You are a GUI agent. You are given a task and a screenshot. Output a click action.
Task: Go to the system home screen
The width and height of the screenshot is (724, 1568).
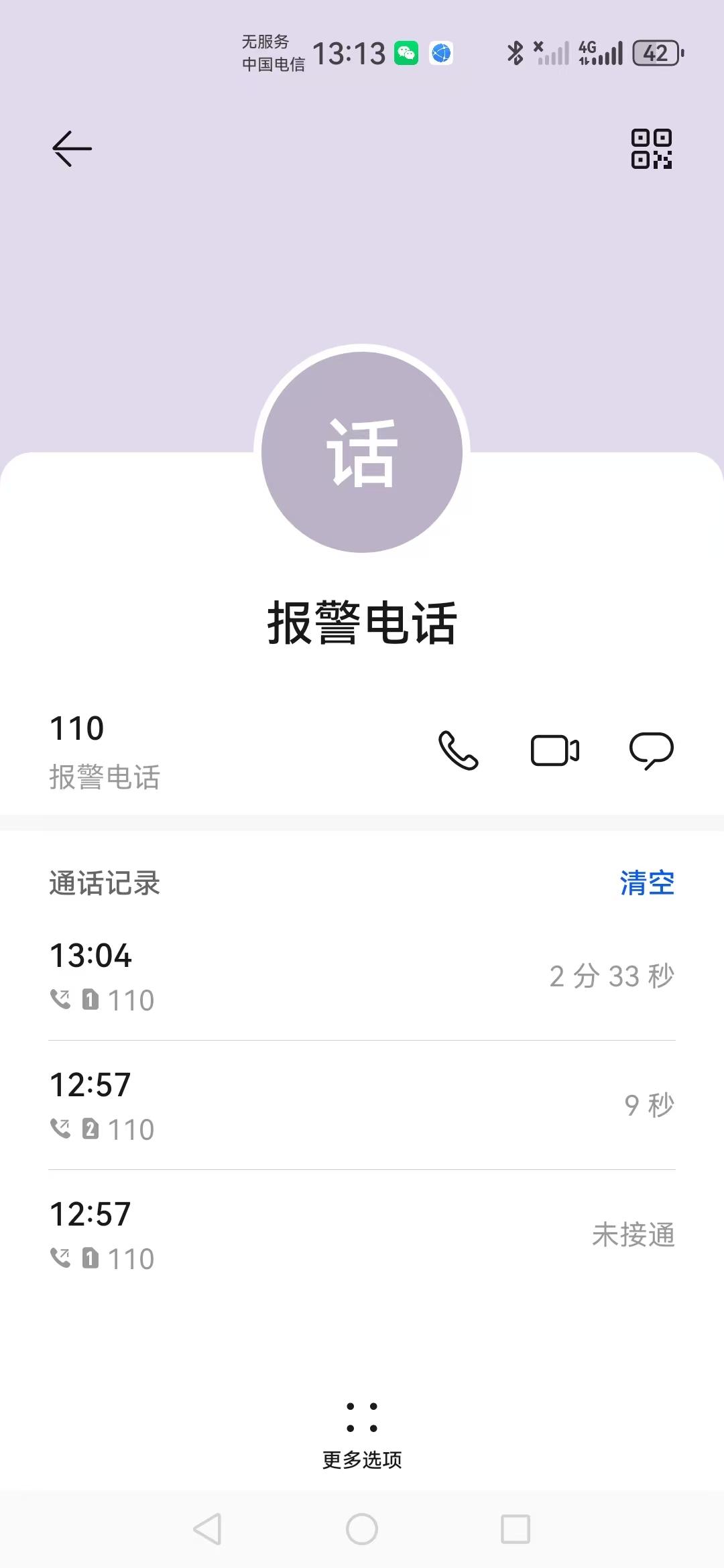pos(362,1529)
